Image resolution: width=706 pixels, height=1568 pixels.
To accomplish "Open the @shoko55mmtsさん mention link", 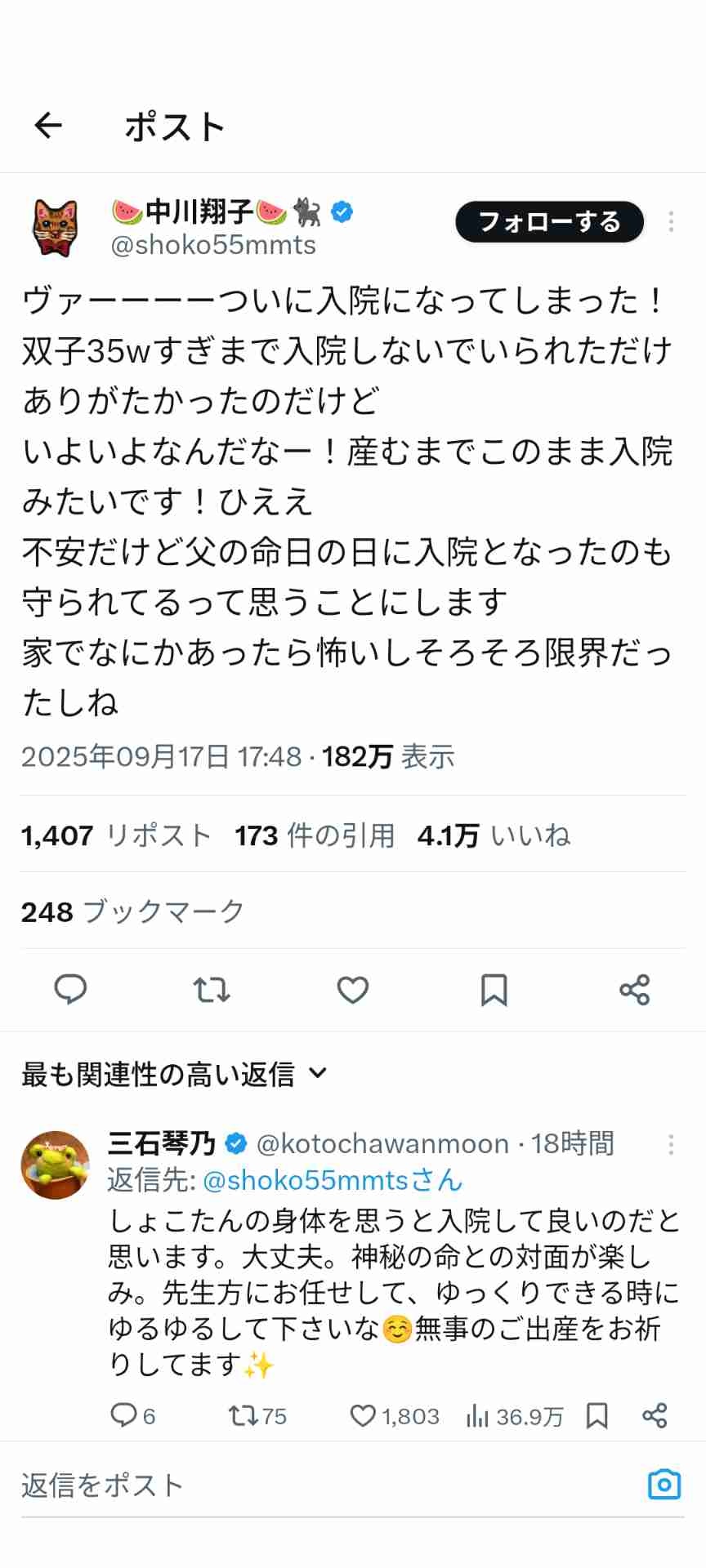I will click(x=332, y=1180).
